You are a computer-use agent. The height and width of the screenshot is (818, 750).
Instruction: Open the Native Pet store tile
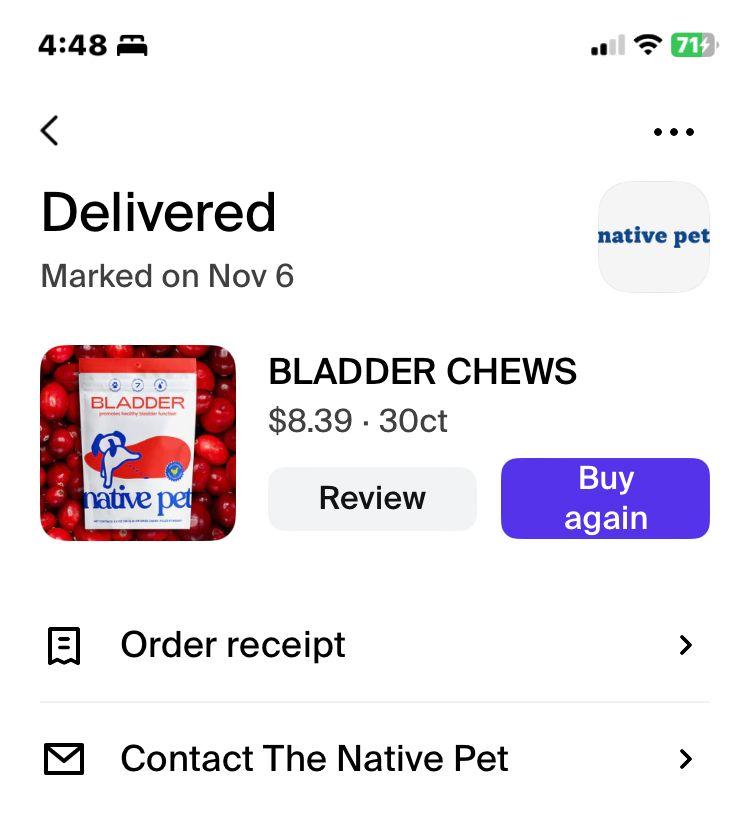click(653, 237)
